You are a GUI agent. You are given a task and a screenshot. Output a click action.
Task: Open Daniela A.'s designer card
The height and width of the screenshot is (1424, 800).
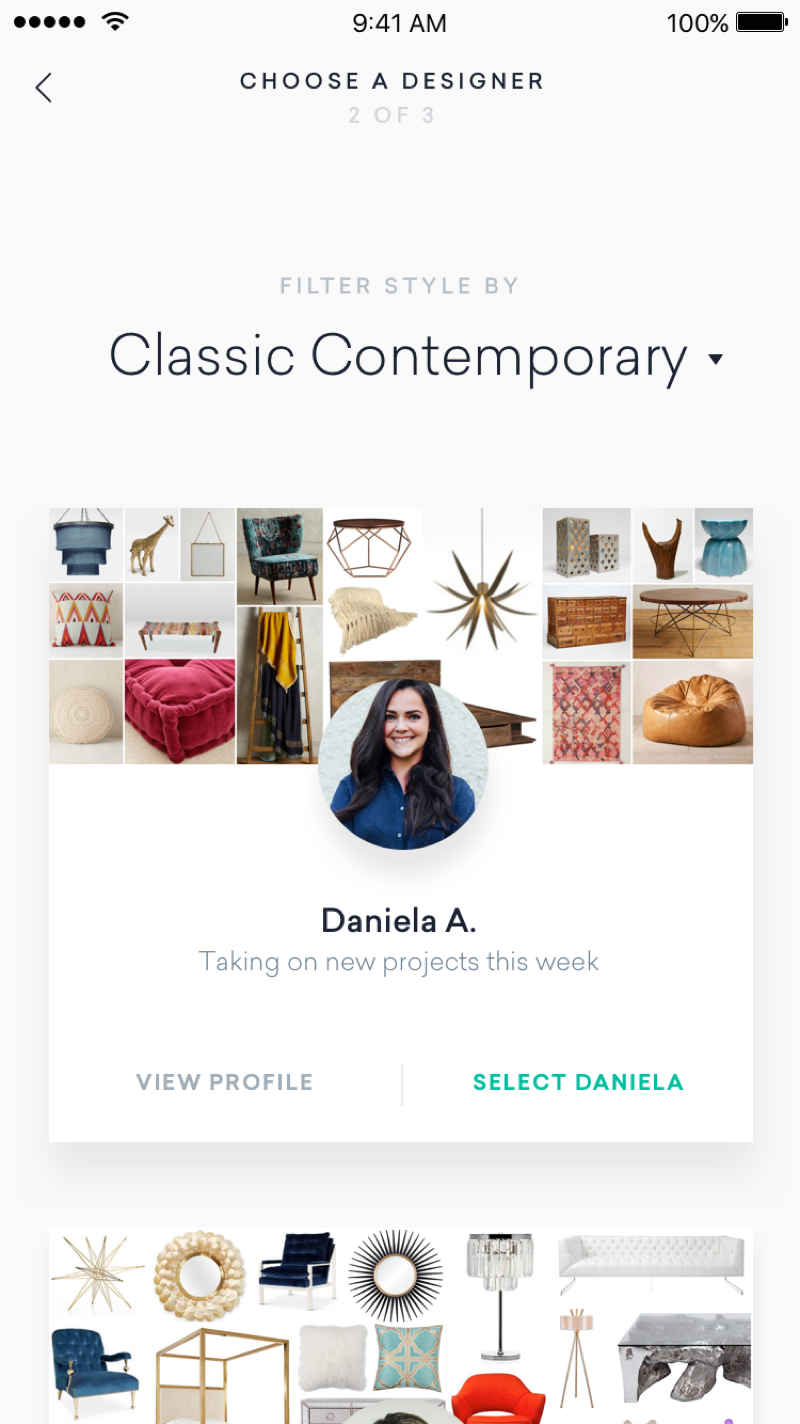coord(400,920)
